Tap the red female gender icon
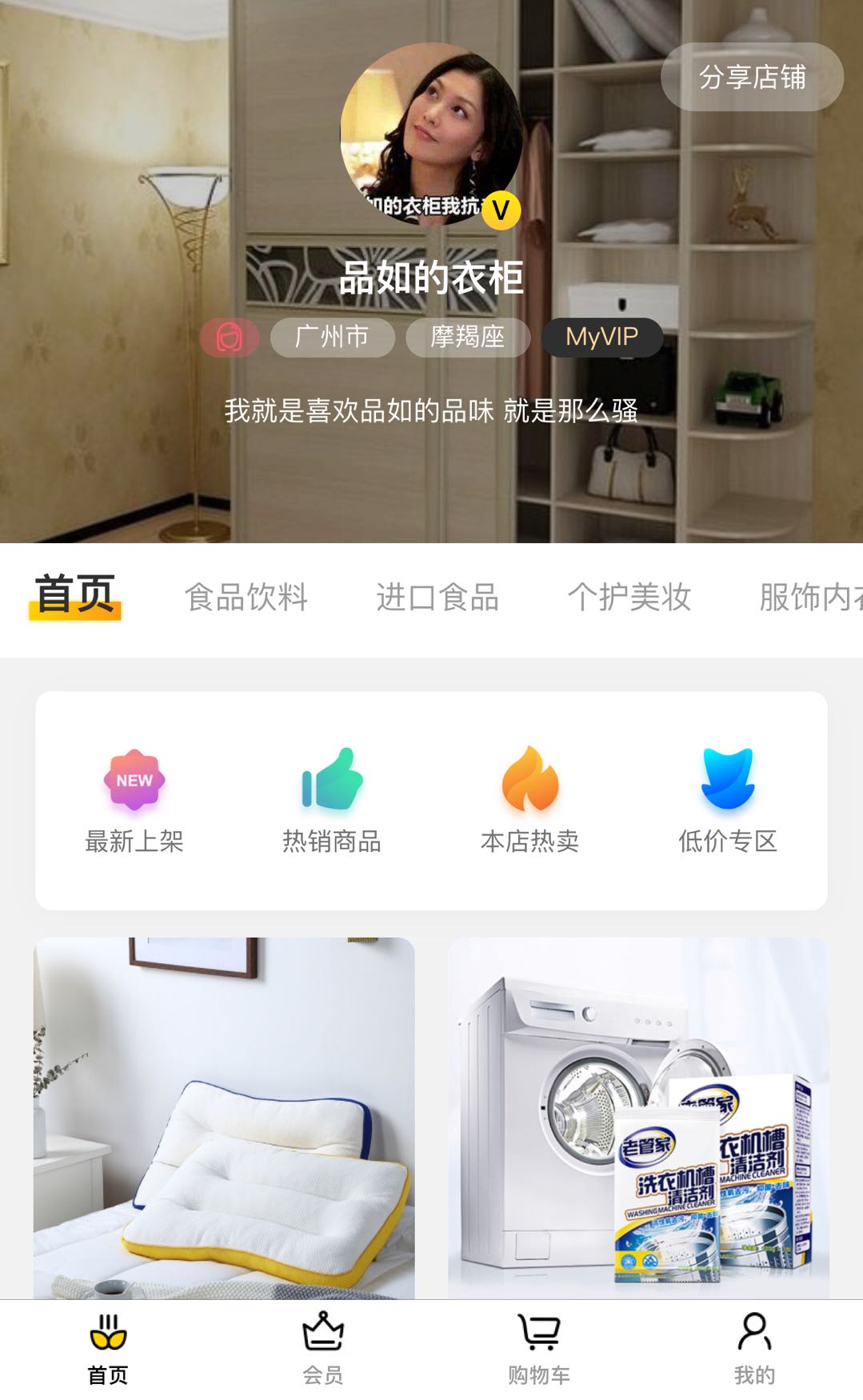Screen dimensions: 863x1400 [x=230, y=337]
